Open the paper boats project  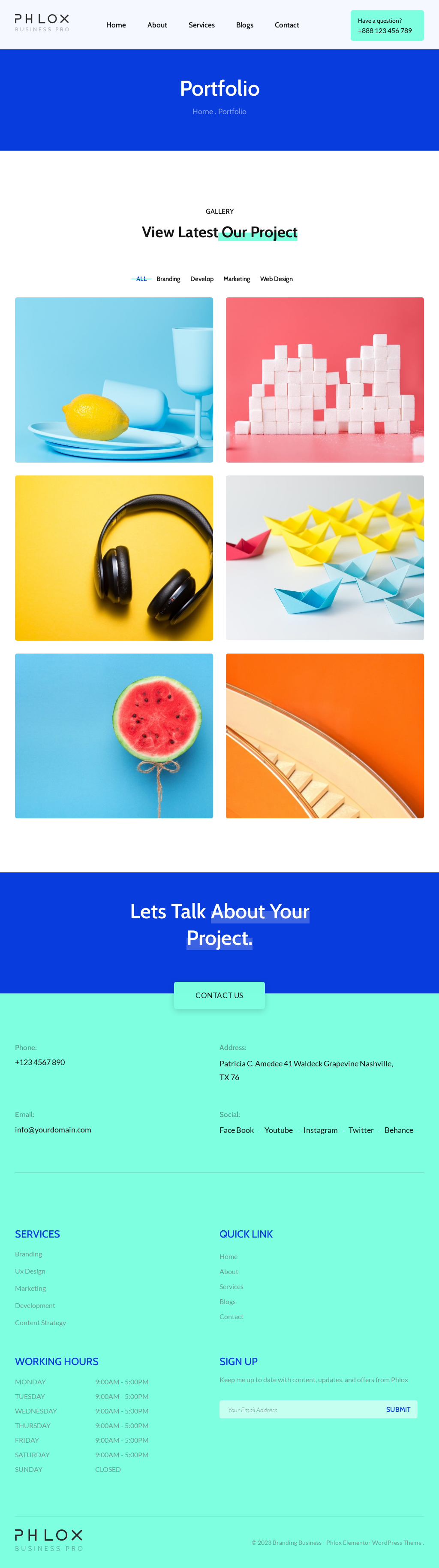coord(325,557)
